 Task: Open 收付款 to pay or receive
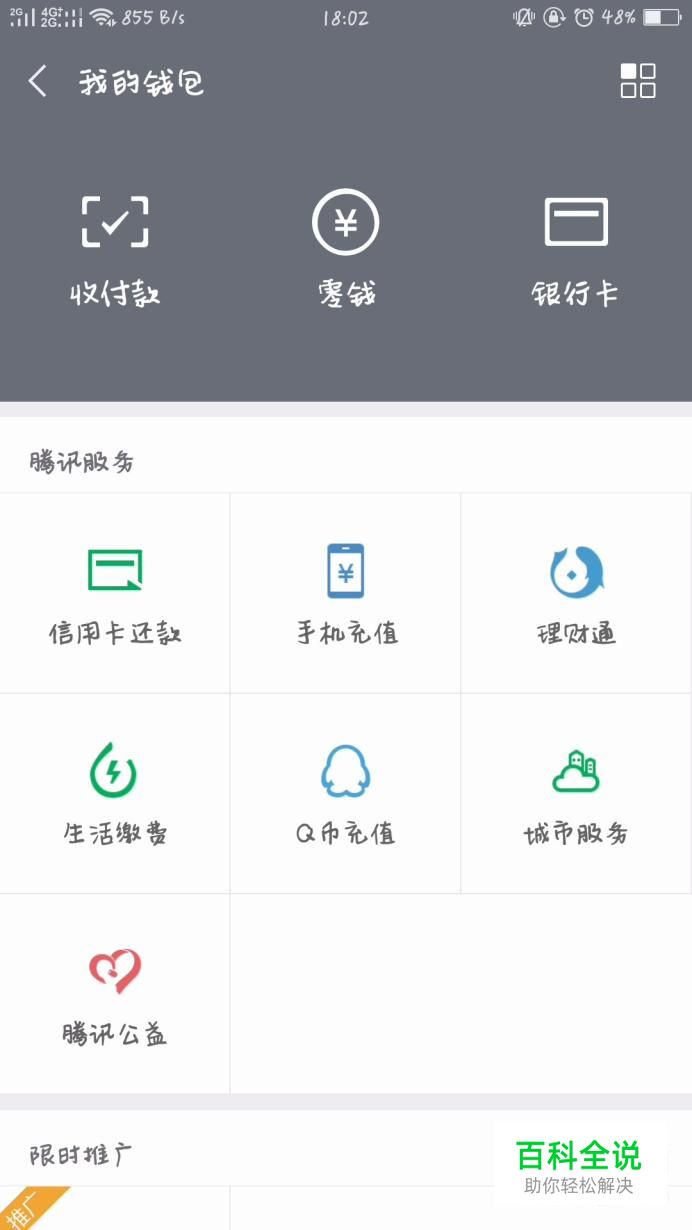pyautogui.click(x=115, y=250)
